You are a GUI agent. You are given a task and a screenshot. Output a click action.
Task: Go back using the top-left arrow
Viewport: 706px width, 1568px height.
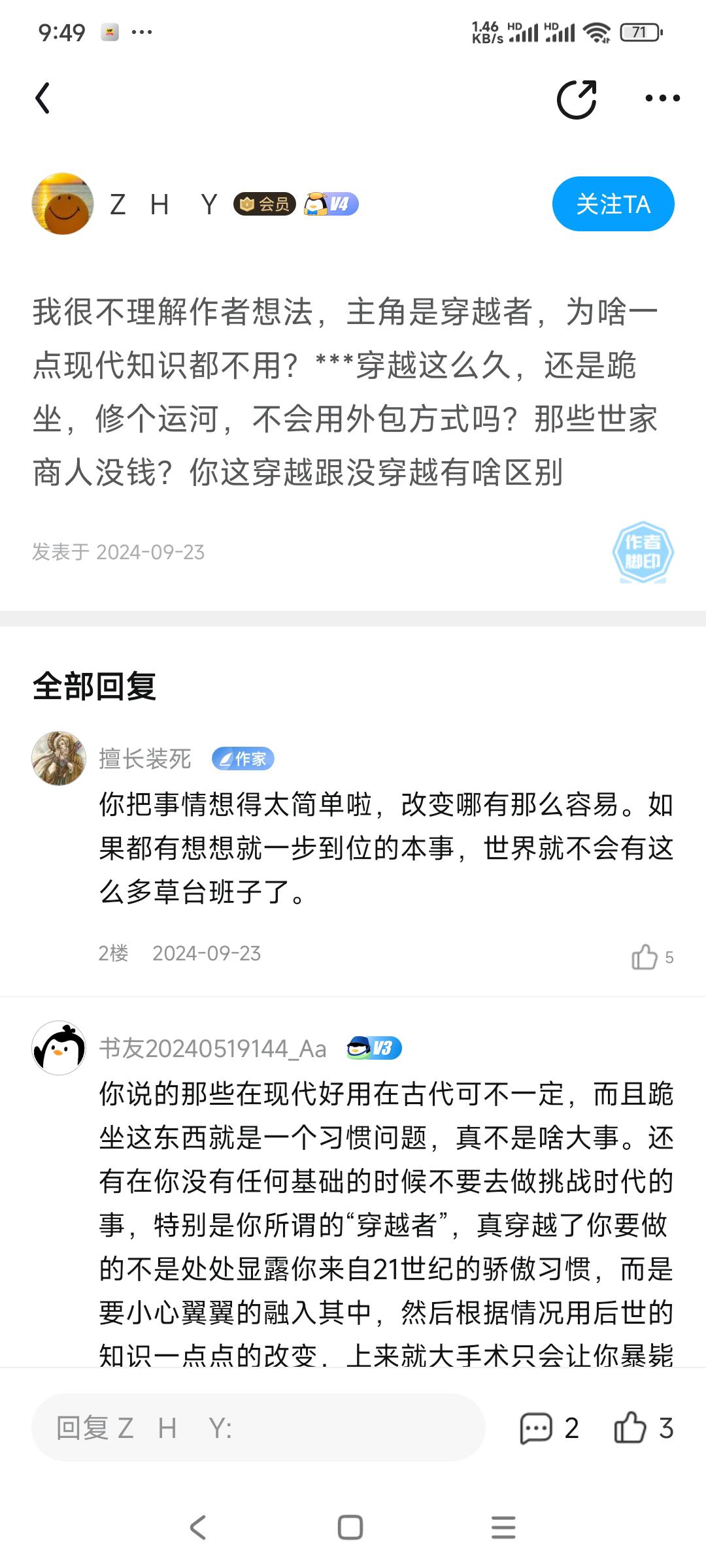(42, 99)
